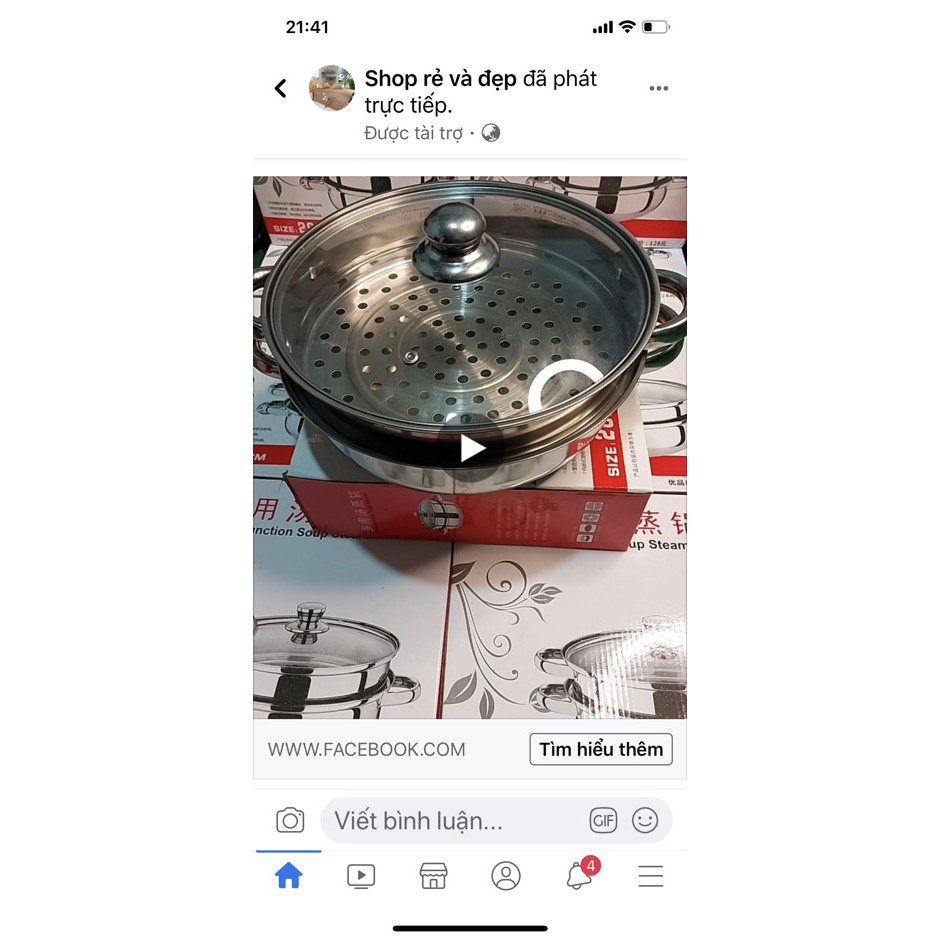941x941 pixels.
Task: Open the post's three-dot options menu
Action: click(658, 88)
